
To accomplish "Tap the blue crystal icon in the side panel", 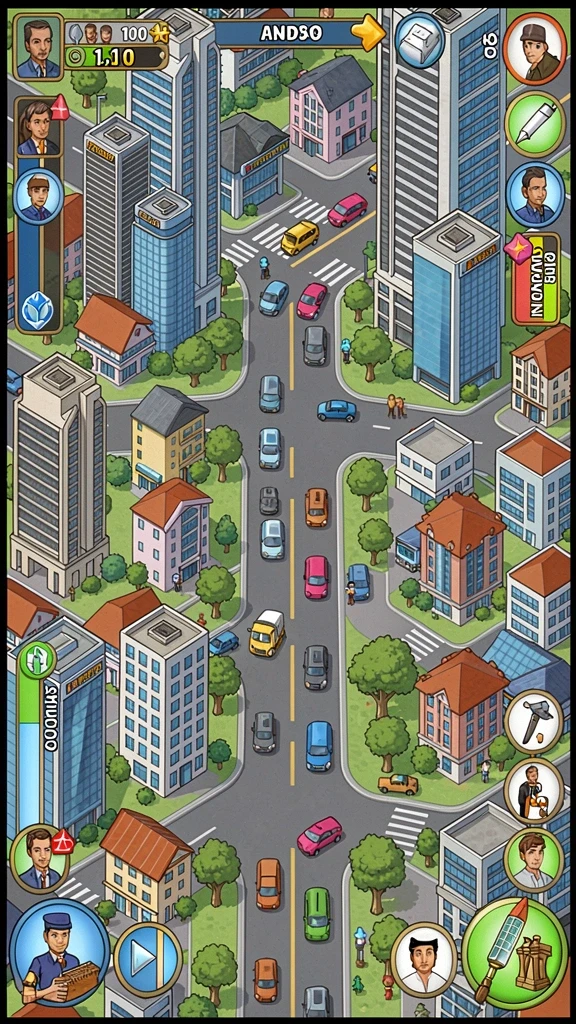I will (37, 309).
